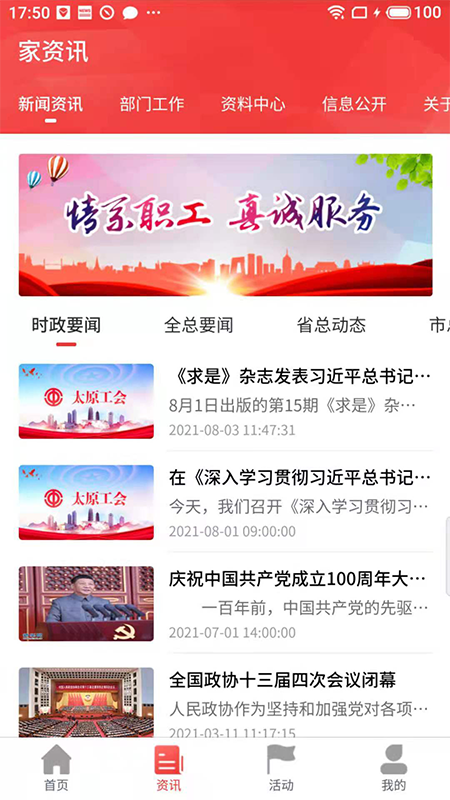Open the 情系职工 真诚服务 banner
The image size is (450, 800).
tap(226, 225)
